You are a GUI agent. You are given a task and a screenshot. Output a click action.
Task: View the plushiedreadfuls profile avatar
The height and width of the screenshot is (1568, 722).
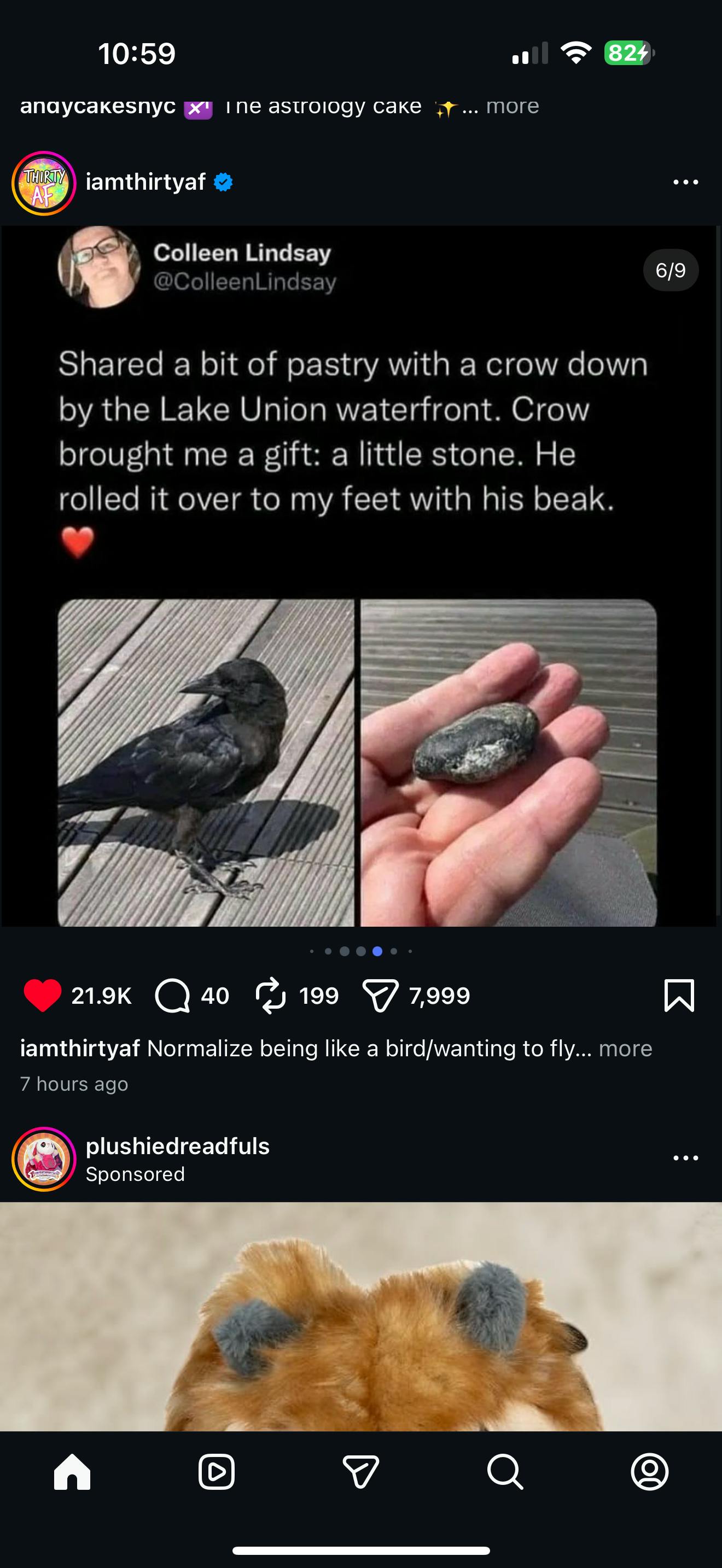[x=44, y=1159]
